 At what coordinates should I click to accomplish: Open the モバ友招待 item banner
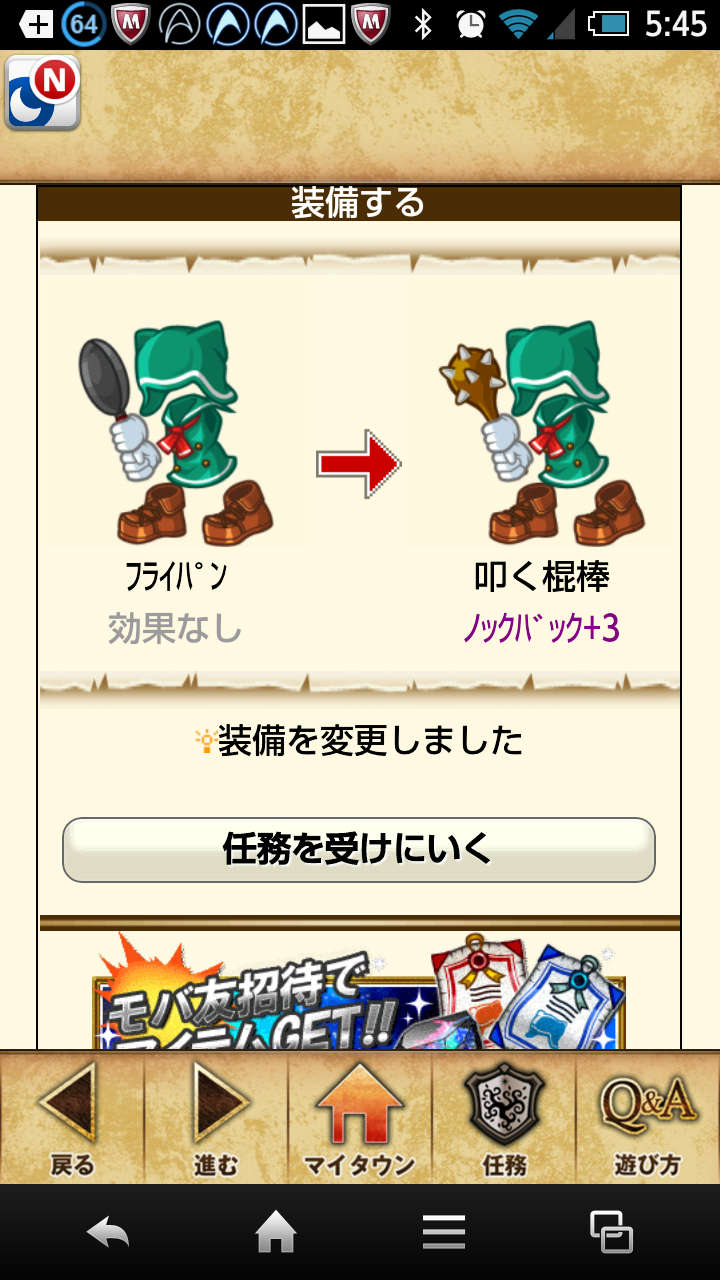click(x=358, y=995)
